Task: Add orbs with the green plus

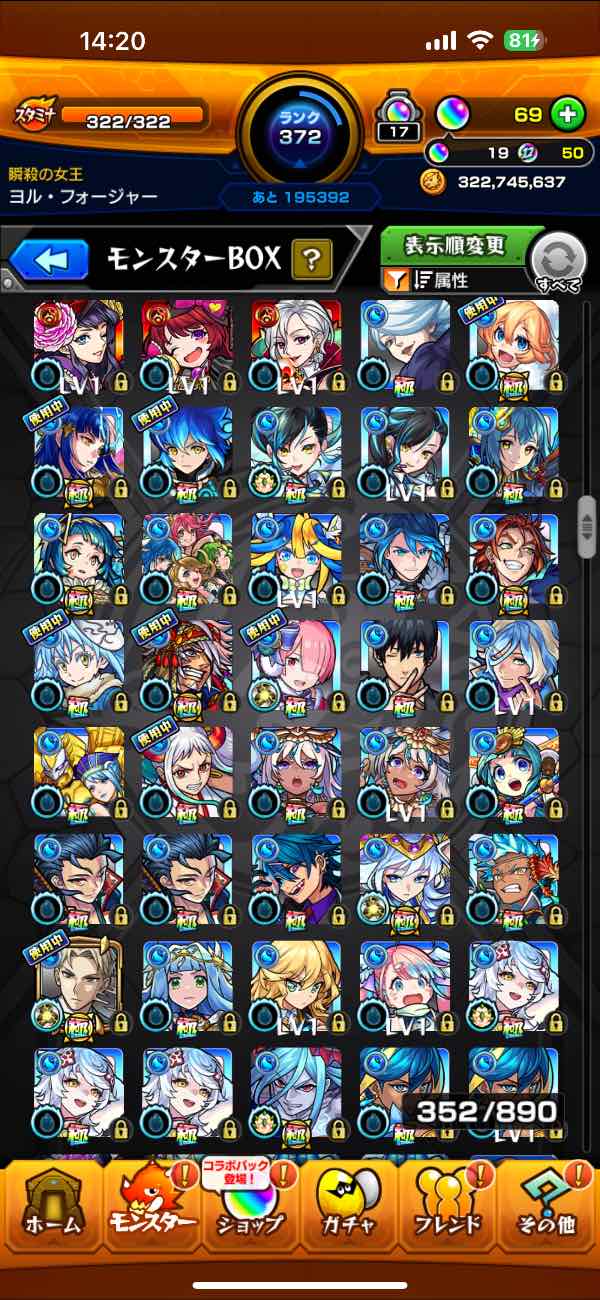Action: (x=567, y=114)
